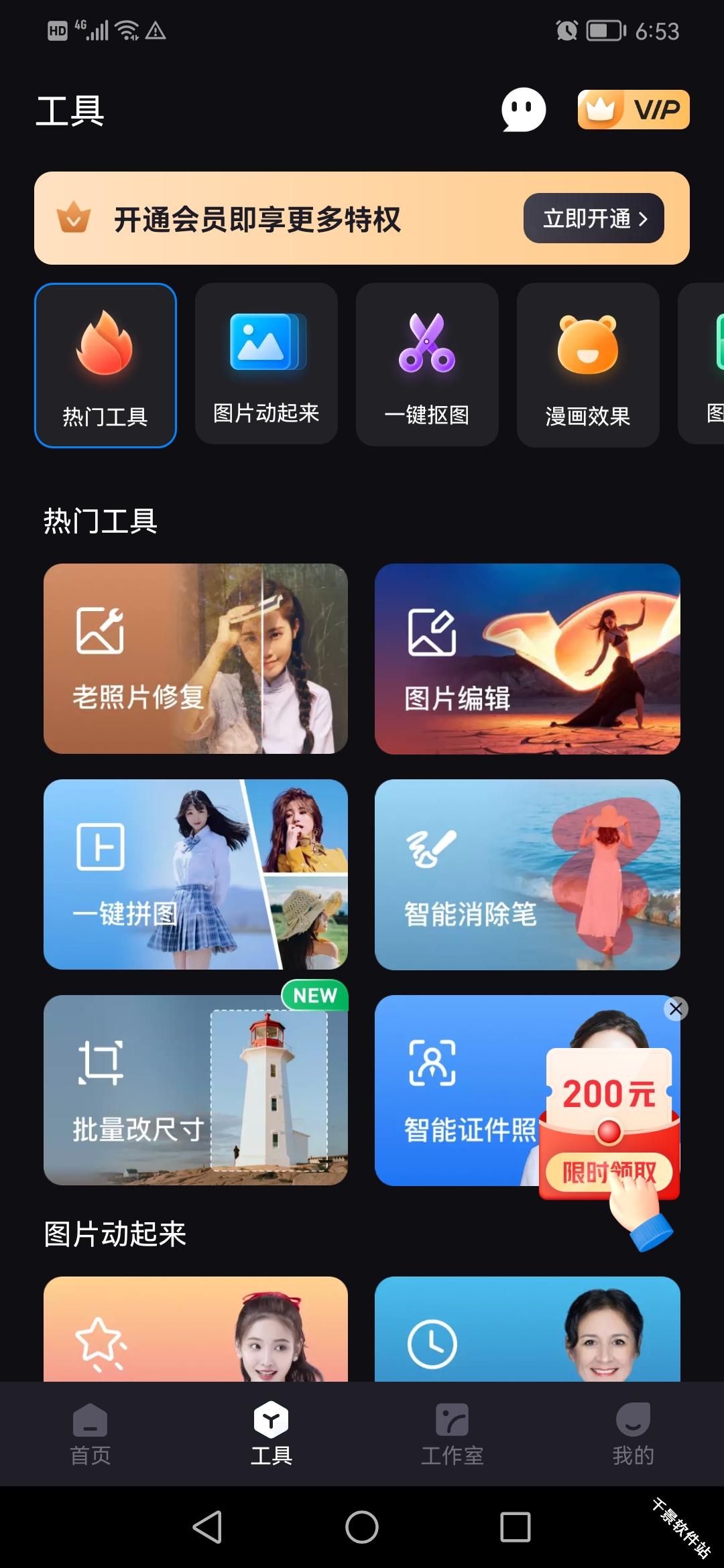
Task: Go to the 首页 tab
Action: click(90, 1434)
